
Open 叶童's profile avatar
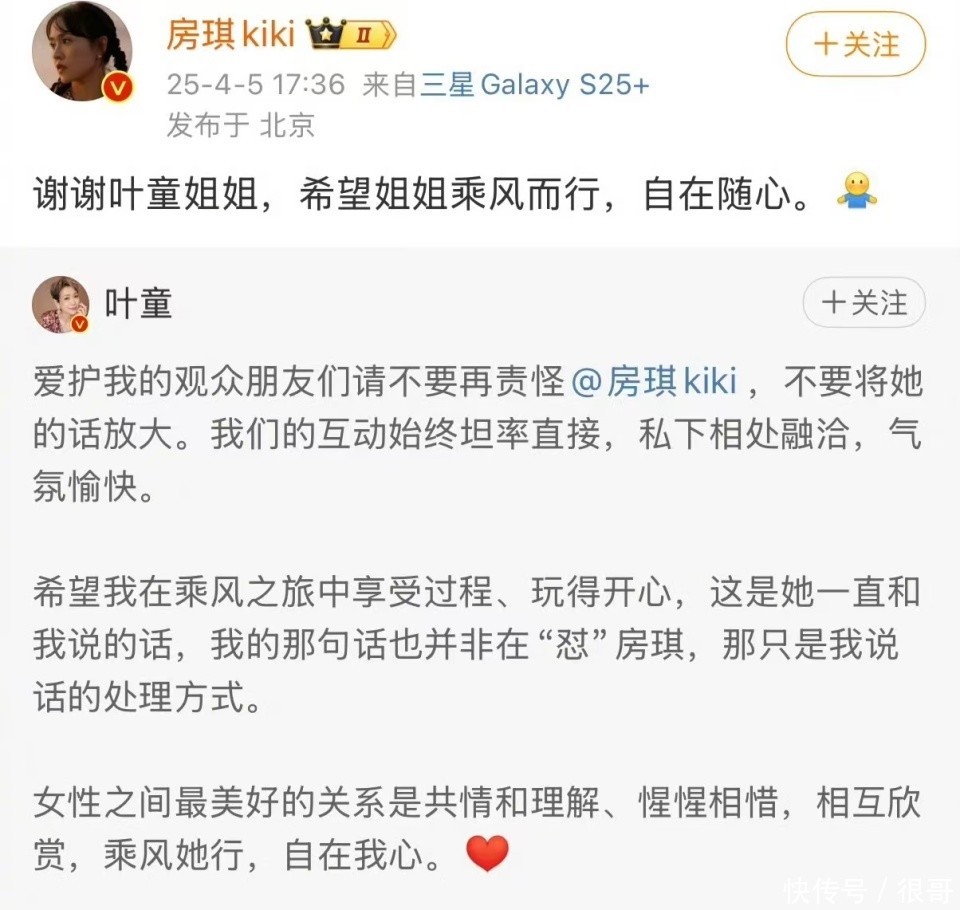tap(61, 304)
